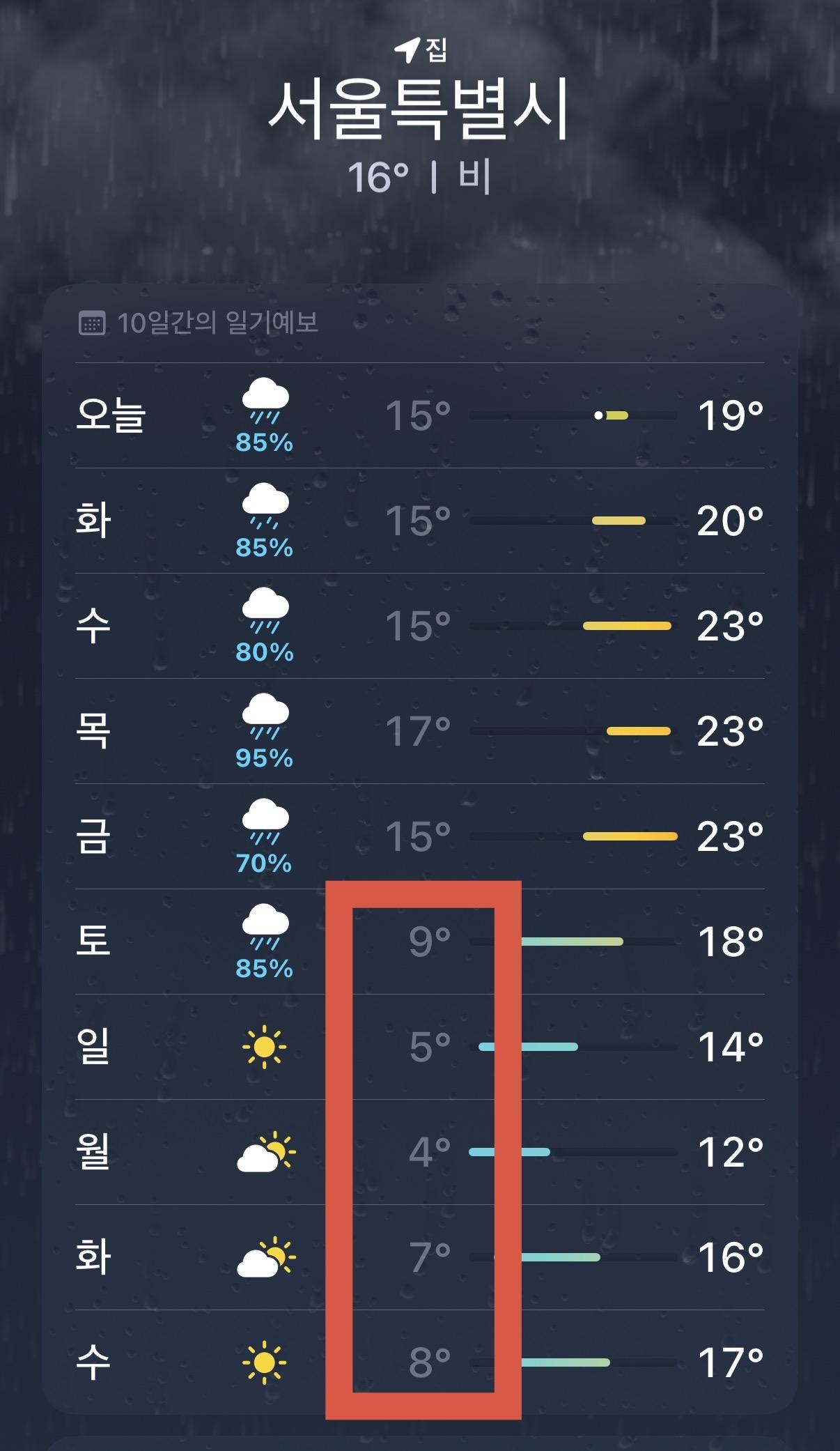Select the 수 forecast row with 23° high
Viewport: 840px width, 1451px height.
(419, 626)
